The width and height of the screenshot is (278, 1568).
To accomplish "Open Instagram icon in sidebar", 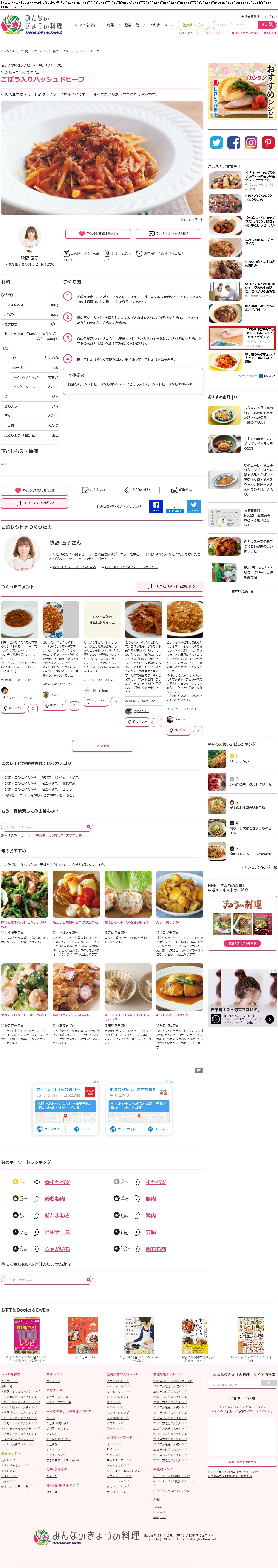I will click(251, 143).
